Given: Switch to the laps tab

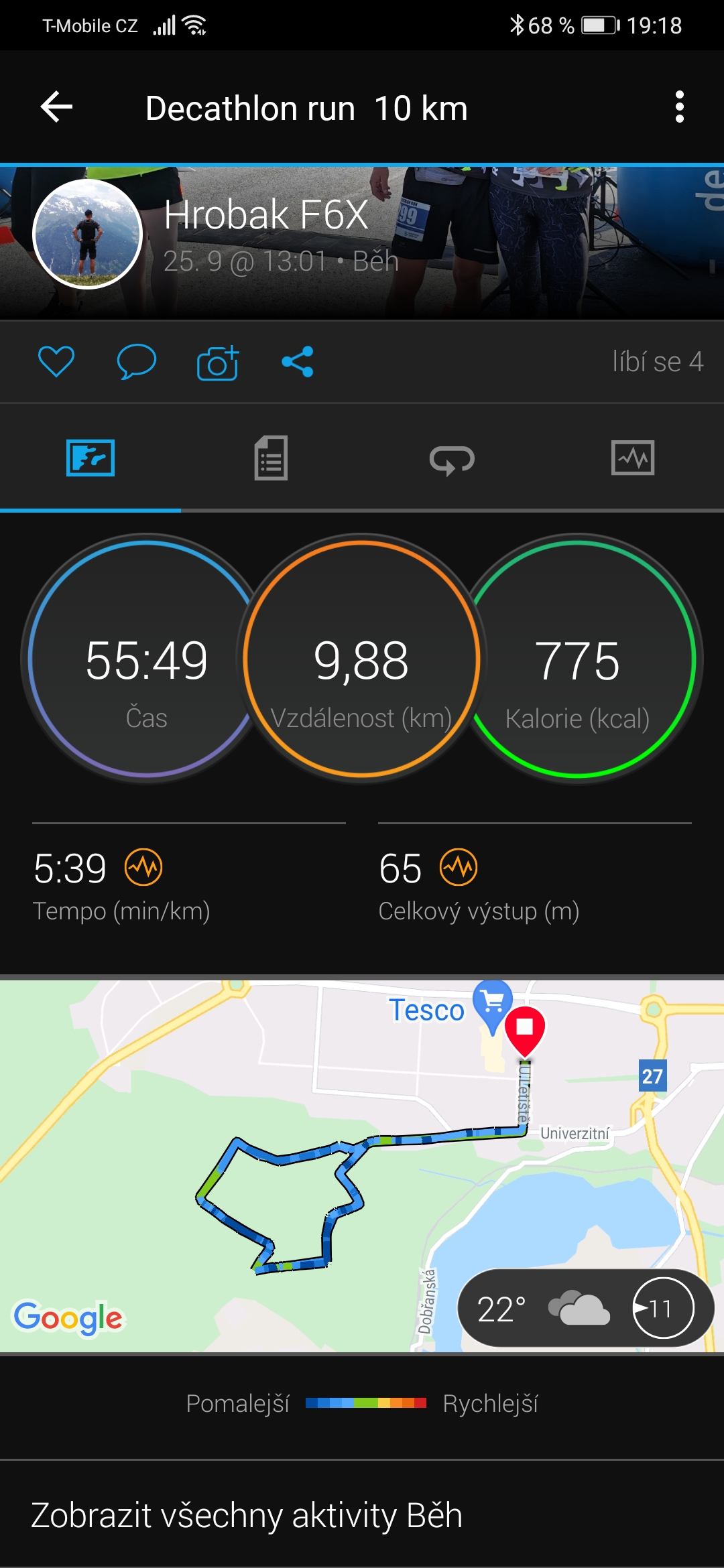Looking at the screenshot, I should point(452,460).
